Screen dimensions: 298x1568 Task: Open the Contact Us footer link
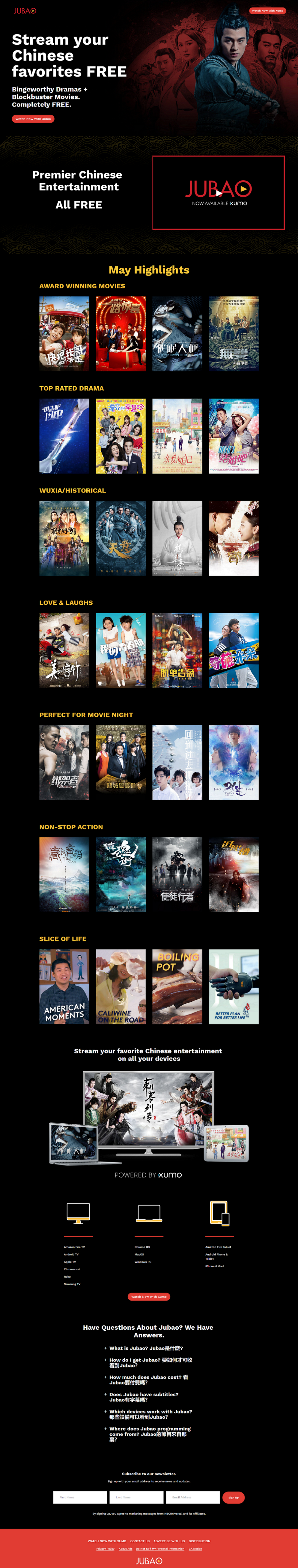tap(140, 1541)
